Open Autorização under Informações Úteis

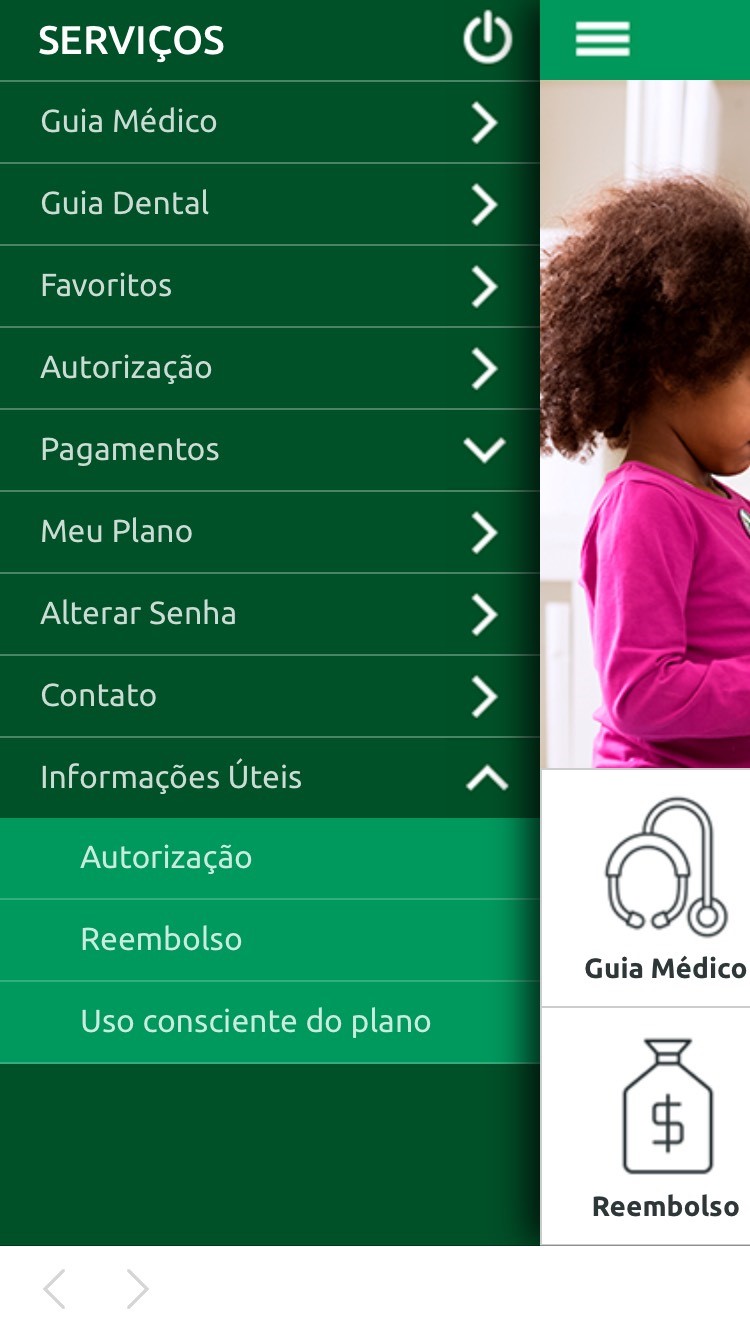click(270, 858)
